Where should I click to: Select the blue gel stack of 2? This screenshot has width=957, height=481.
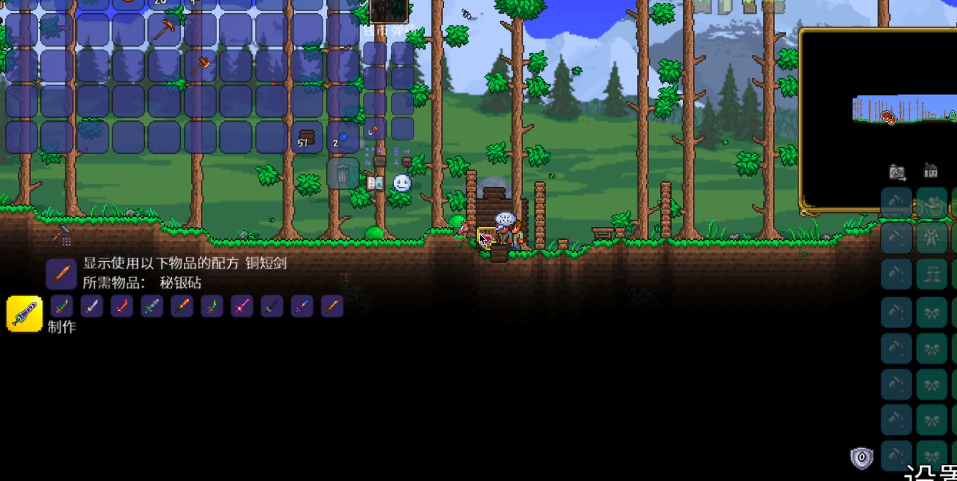(x=342, y=137)
